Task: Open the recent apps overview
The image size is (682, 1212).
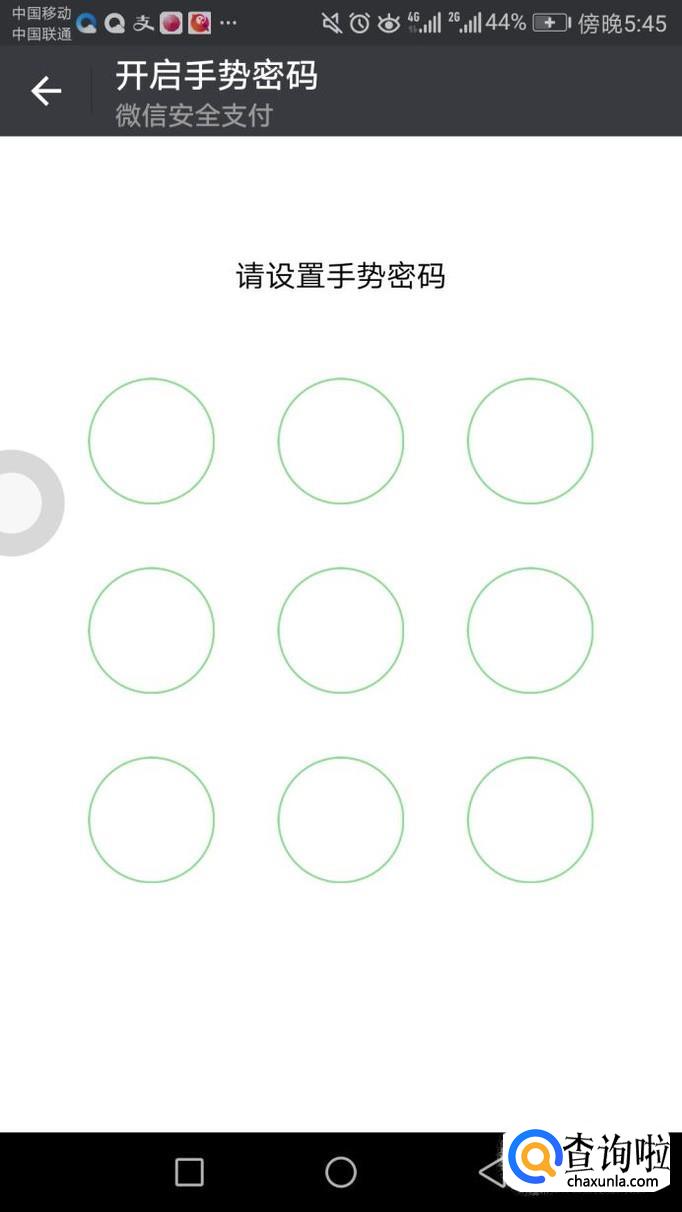Action: tap(189, 1172)
